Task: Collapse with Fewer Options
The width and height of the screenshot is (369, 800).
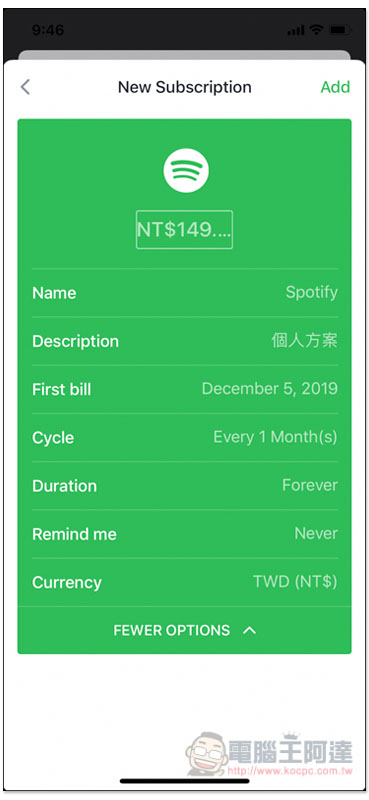Action: [184, 630]
